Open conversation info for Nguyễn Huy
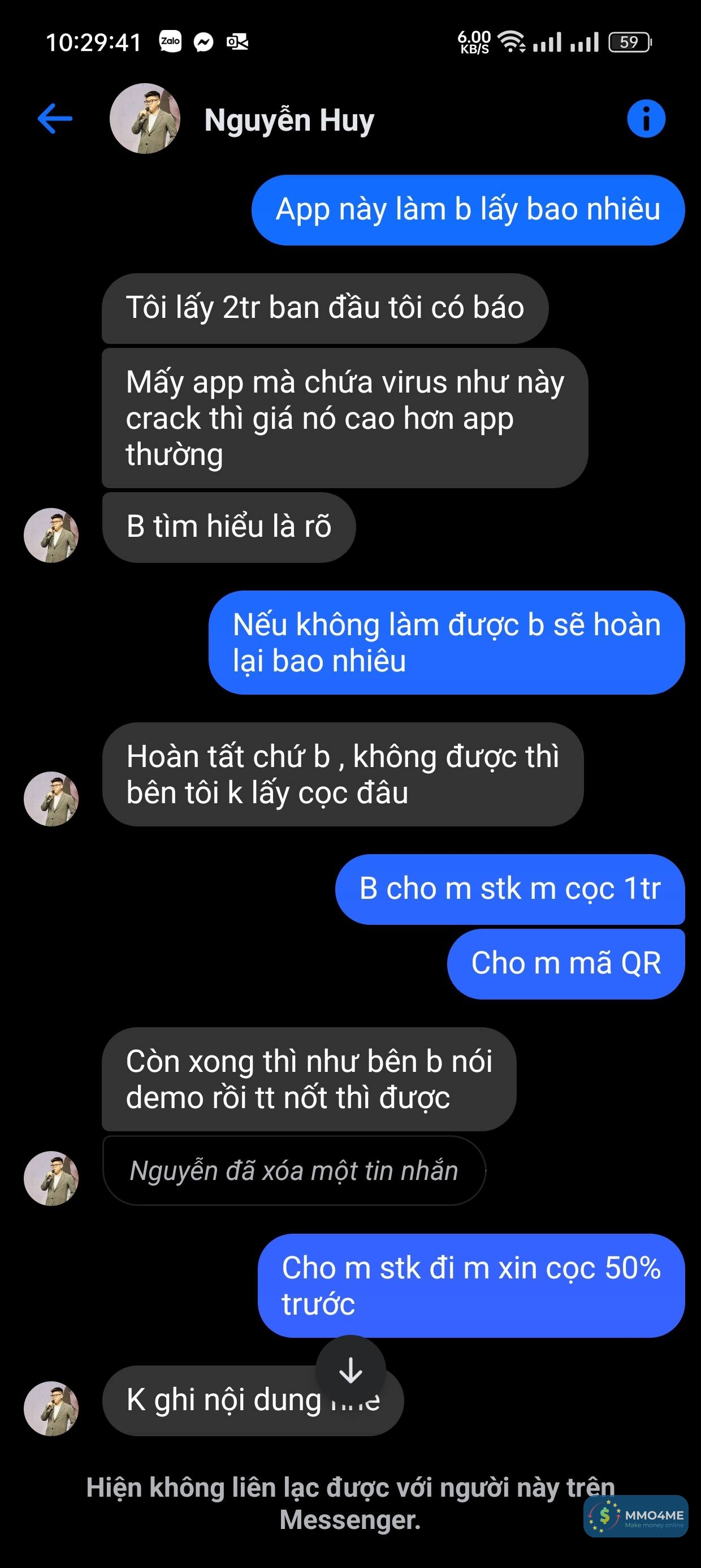The width and height of the screenshot is (701, 1568). 646,119
